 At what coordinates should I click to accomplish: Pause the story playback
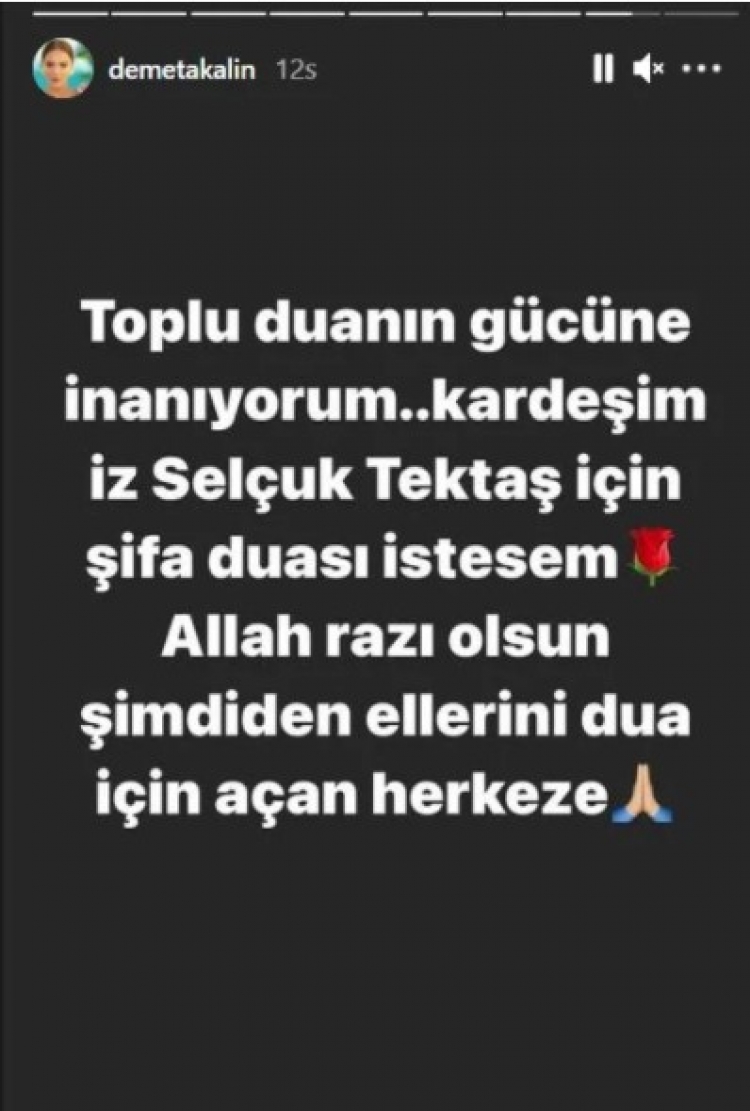[602, 68]
